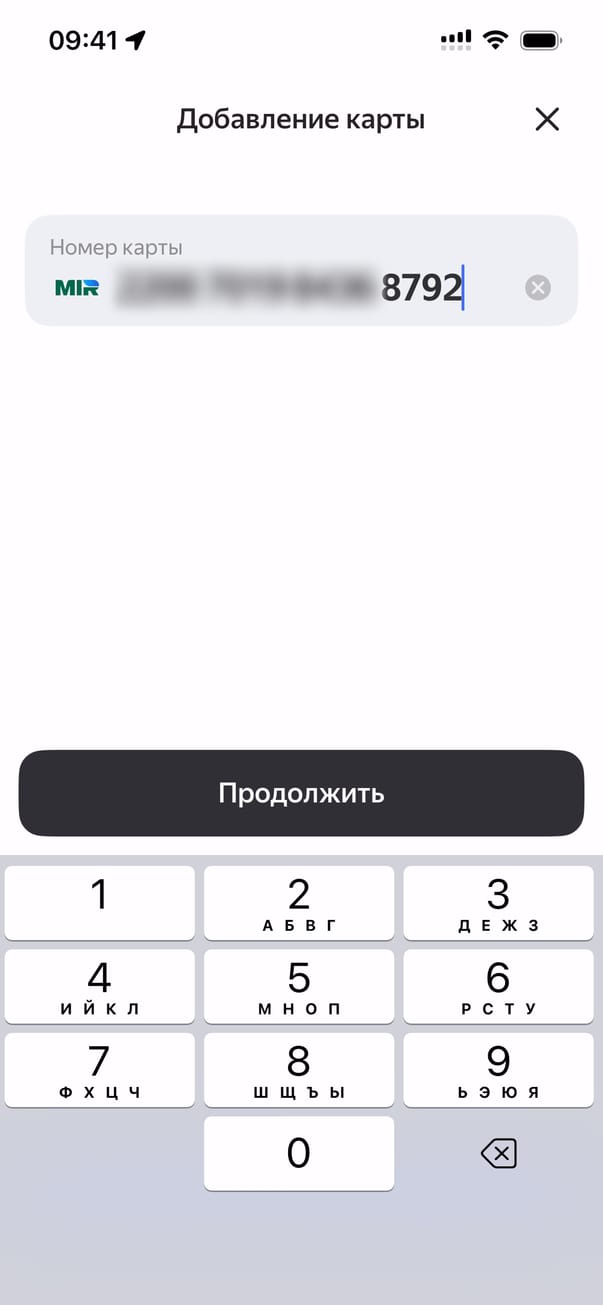The image size is (603, 1305).
Task: Enter digit 5 on keypad
Action: tap(299, 986)
